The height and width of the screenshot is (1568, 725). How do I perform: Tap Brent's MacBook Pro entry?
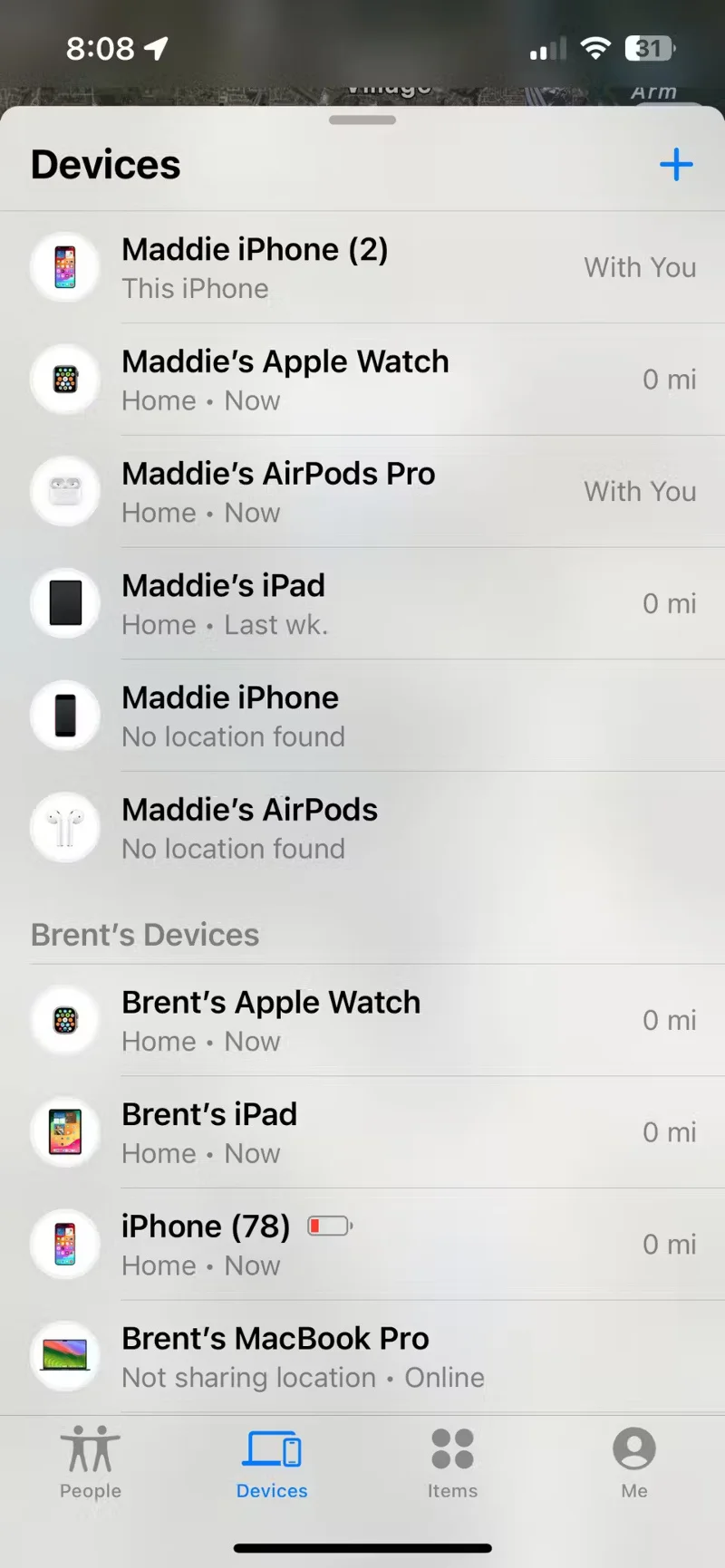(362, 1356)
